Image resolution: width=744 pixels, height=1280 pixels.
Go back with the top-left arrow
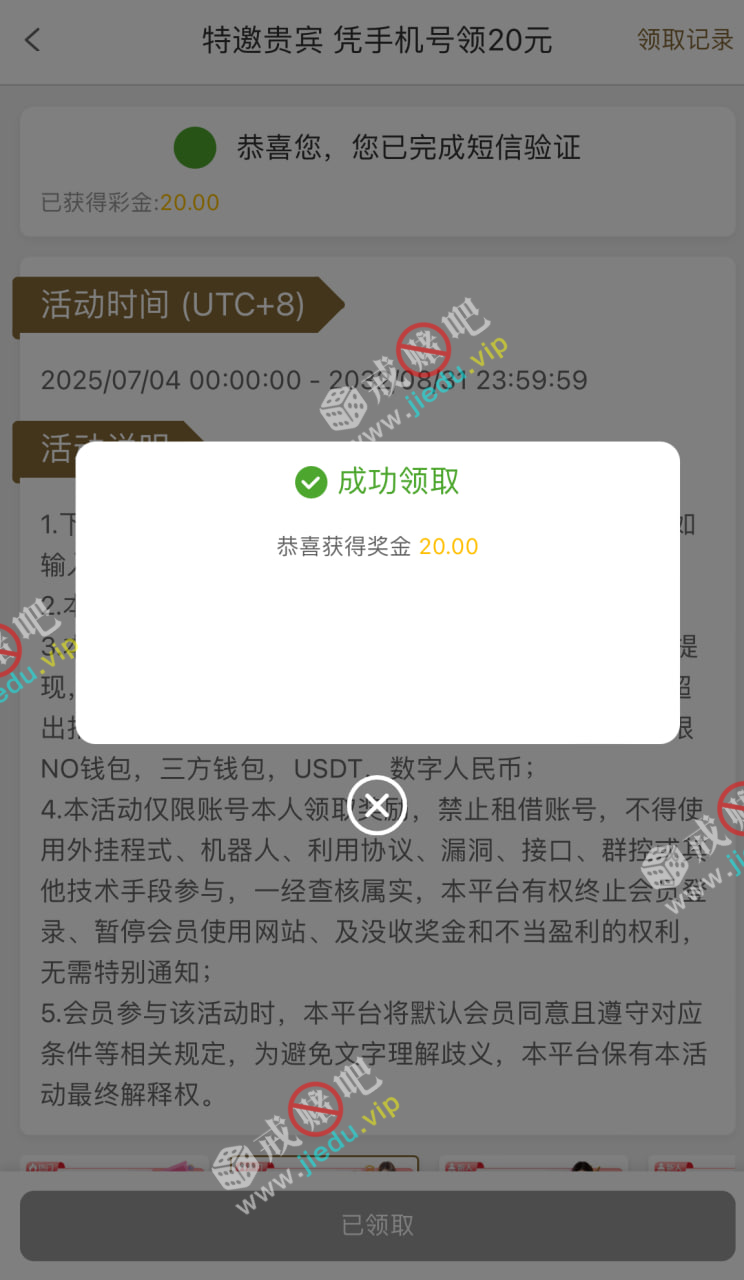click(33, 40)
